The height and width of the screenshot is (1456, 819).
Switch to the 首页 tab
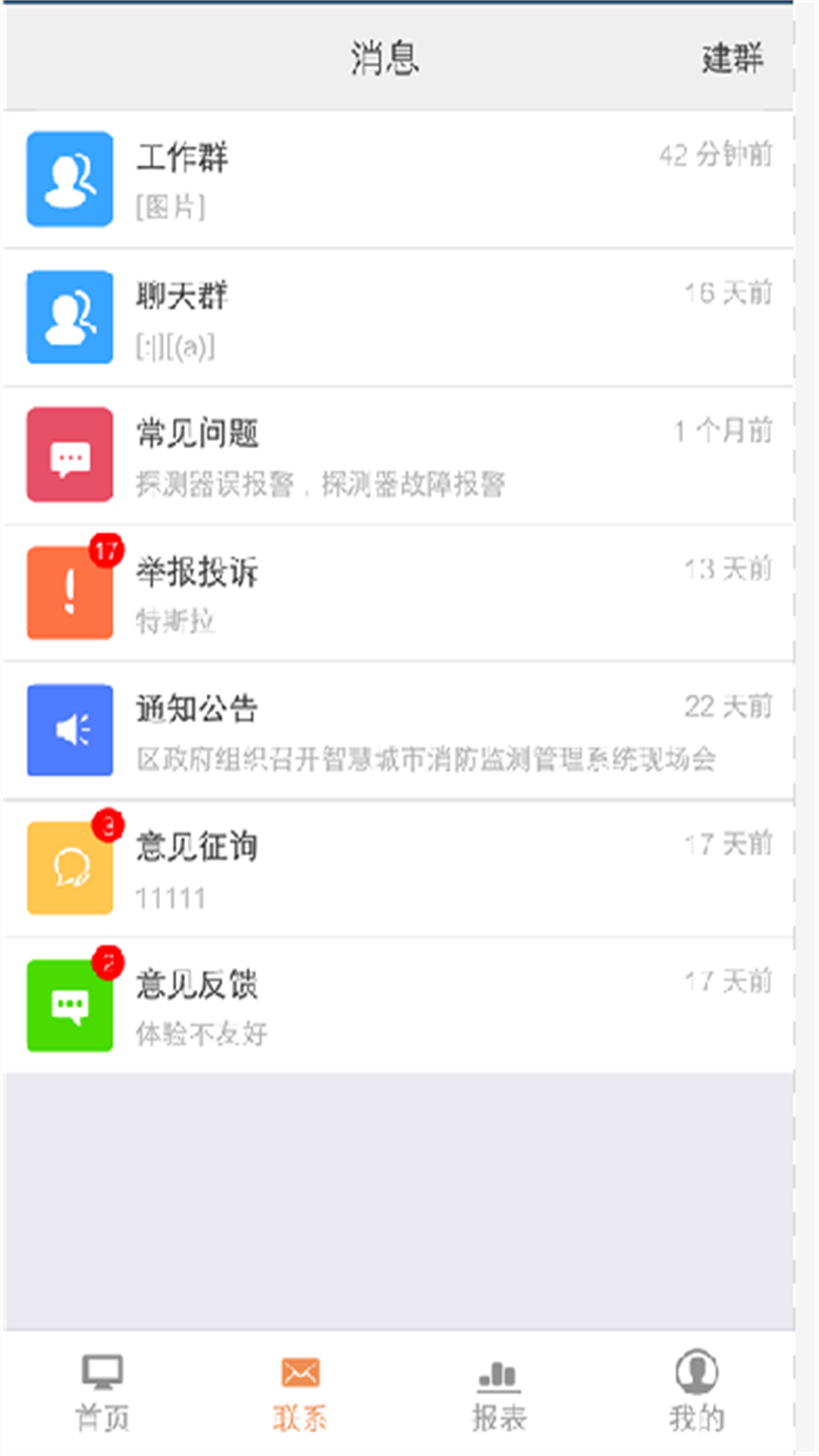click(x=102, y=1394)
